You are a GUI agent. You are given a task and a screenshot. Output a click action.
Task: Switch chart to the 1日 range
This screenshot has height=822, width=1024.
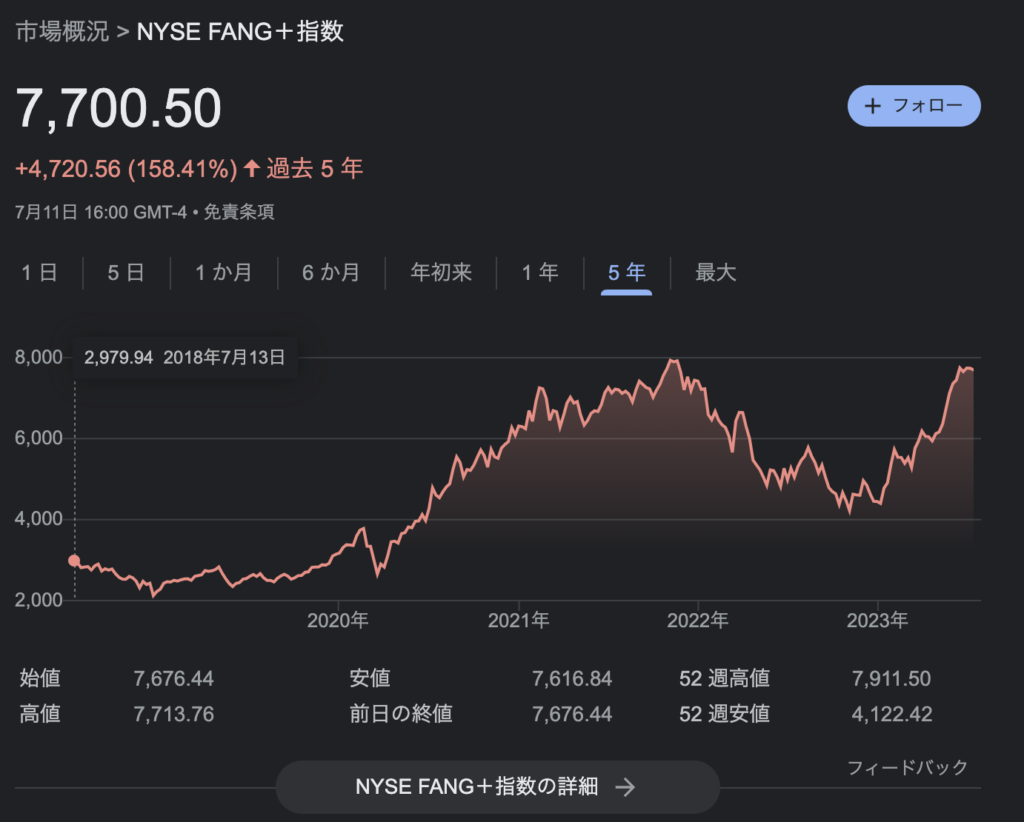tap(39, 272)
